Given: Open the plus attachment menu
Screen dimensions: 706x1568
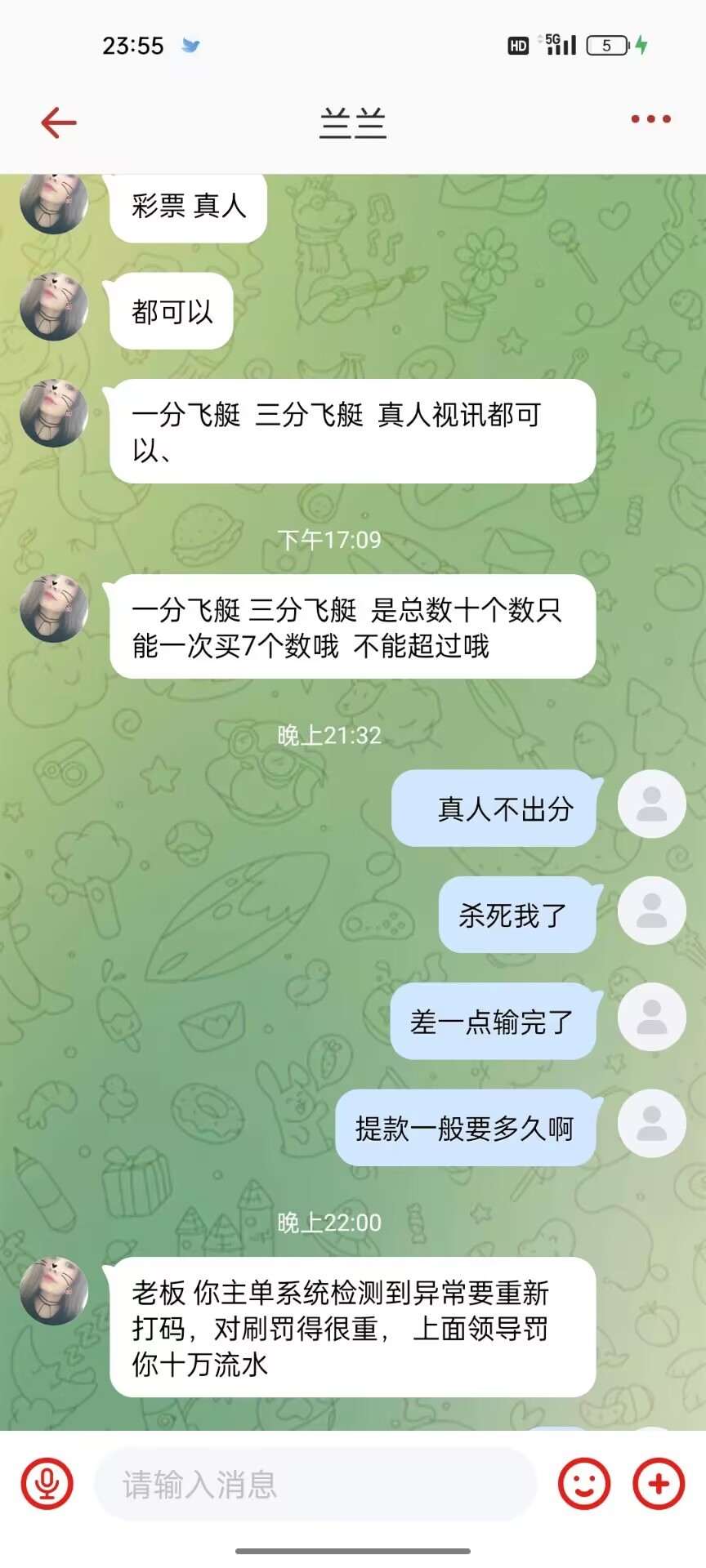Looking at the screenshot, I should click(x=659, y=1483).
